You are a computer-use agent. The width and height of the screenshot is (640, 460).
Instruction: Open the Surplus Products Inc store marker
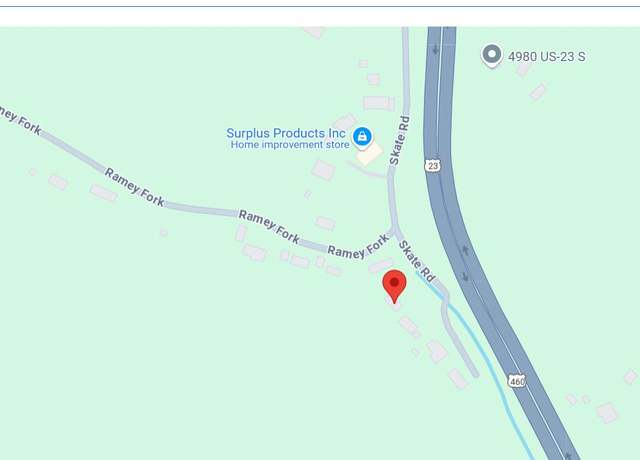(362, 136)
